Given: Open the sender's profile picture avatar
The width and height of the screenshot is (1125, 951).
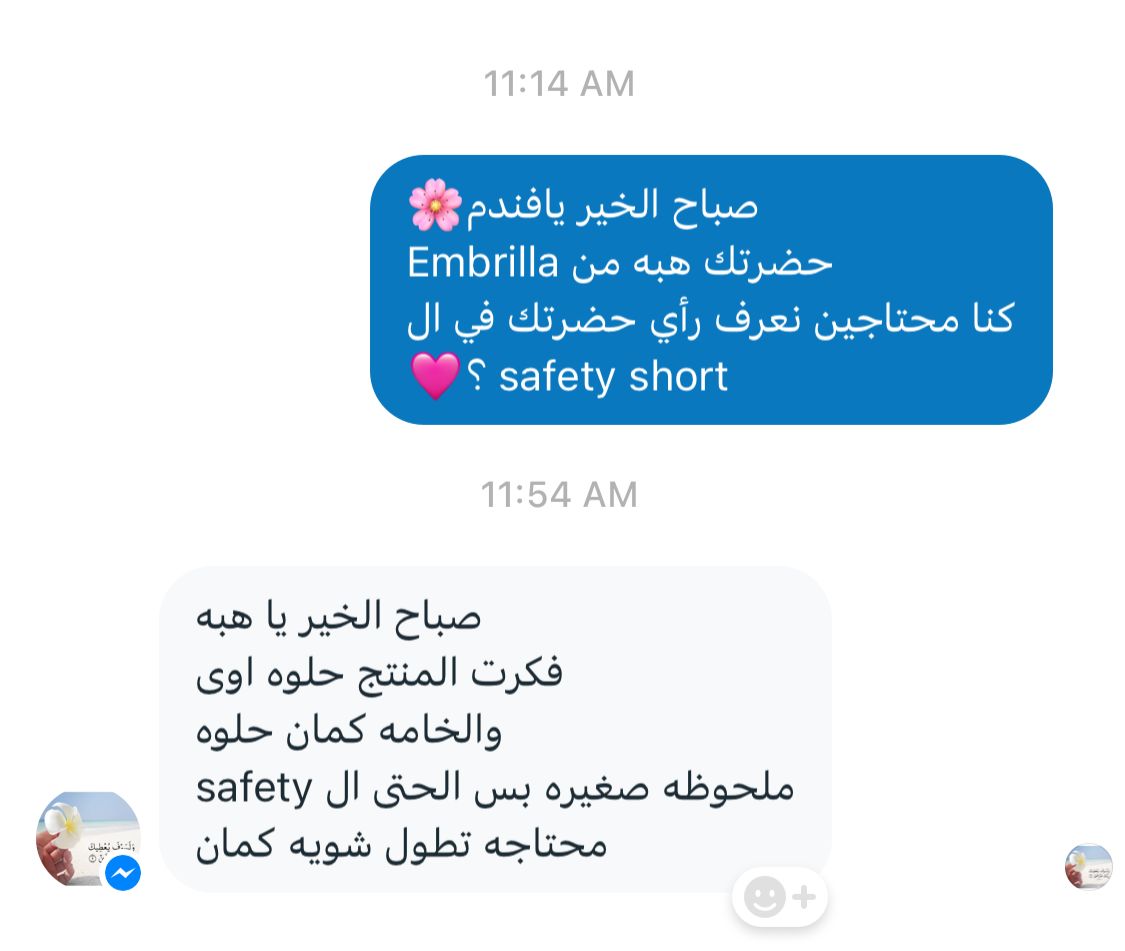Looking at the screenshot, I should (x=87, y=838).
